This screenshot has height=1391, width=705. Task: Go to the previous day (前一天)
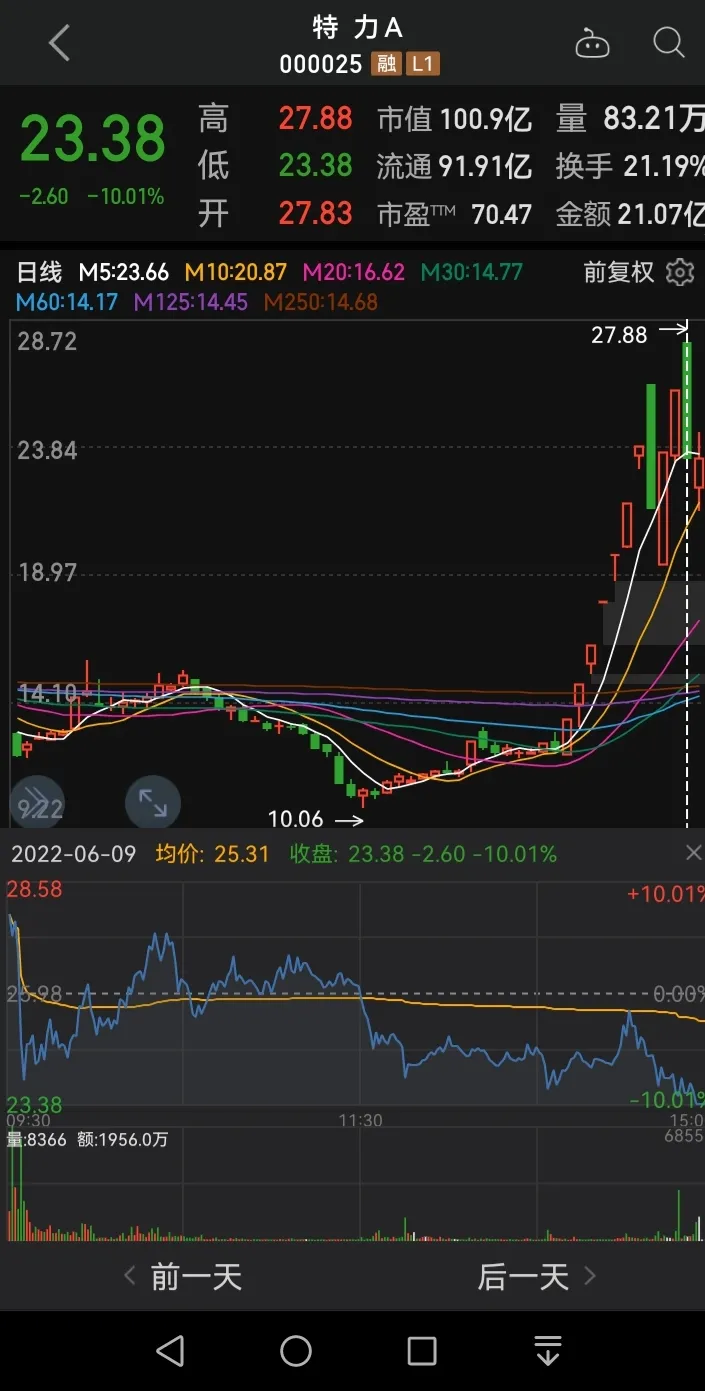[x=183, y=1276]
